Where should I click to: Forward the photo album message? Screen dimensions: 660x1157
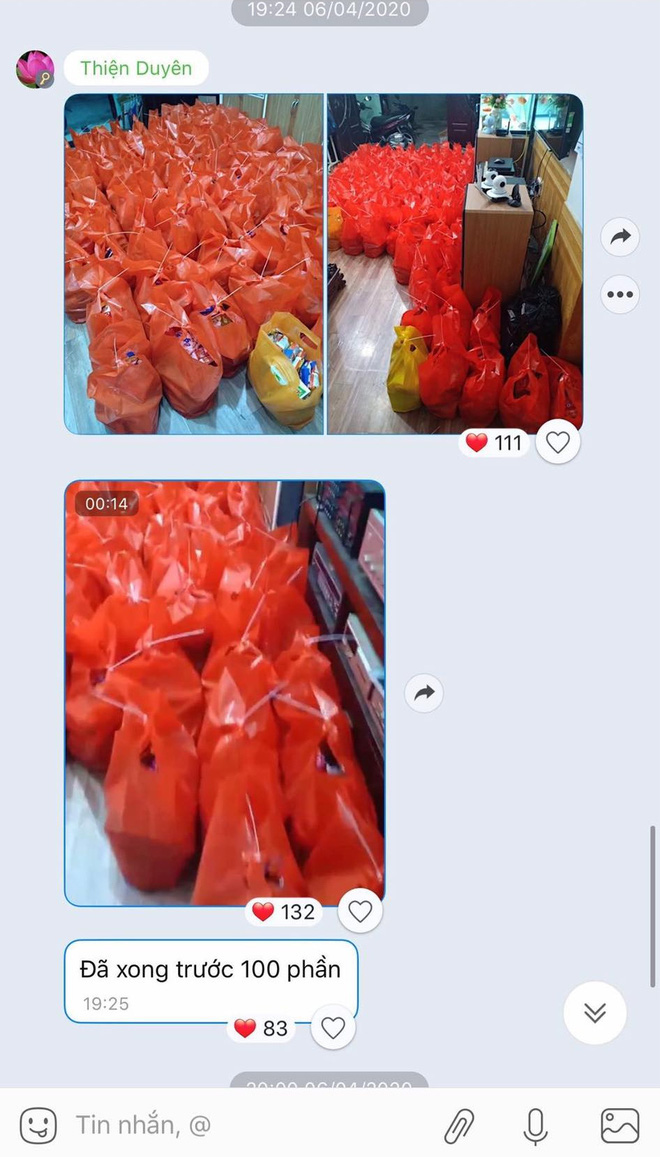[x=620, y=237]
